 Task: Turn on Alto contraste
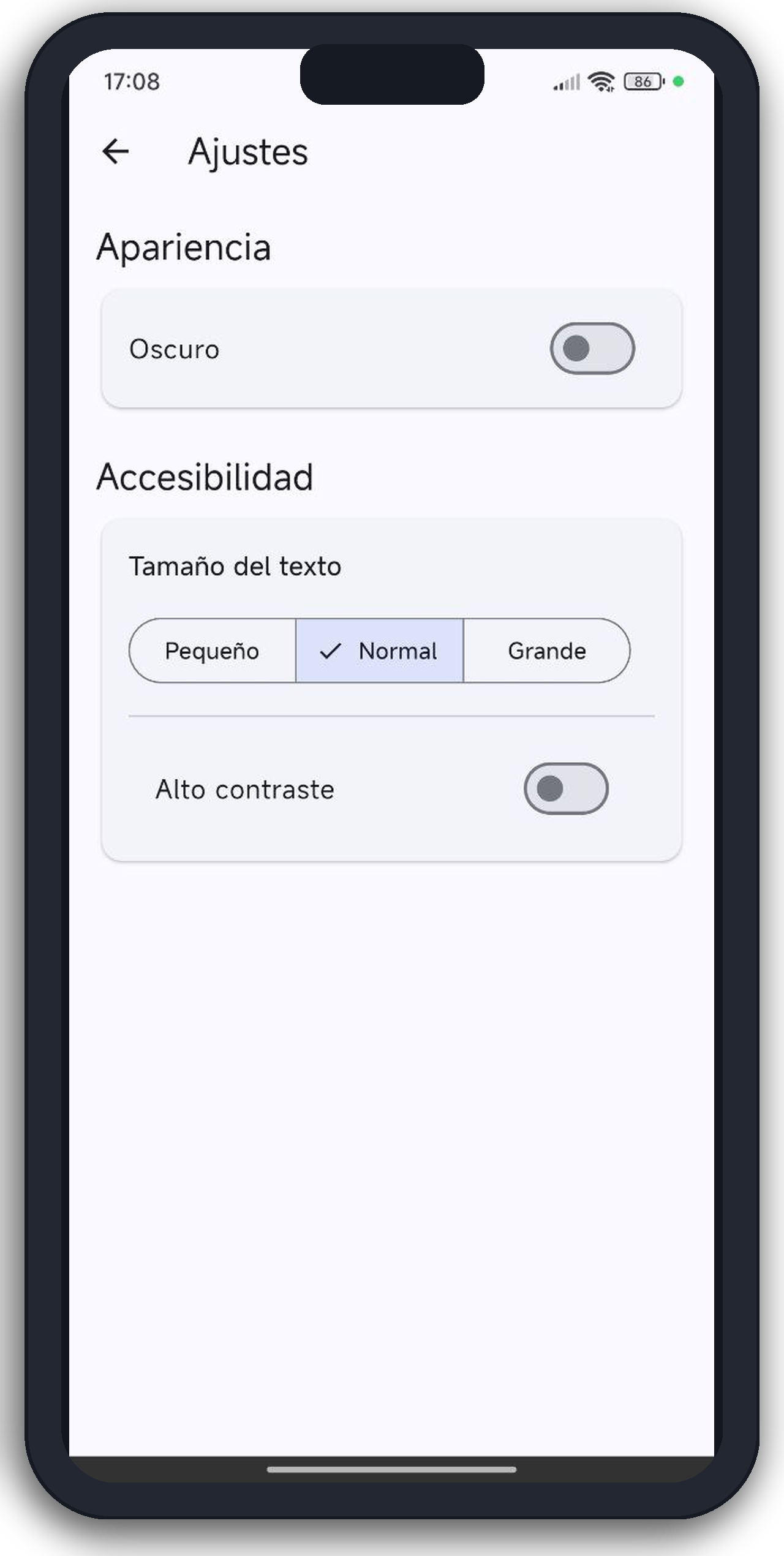(x=565, y=789)
